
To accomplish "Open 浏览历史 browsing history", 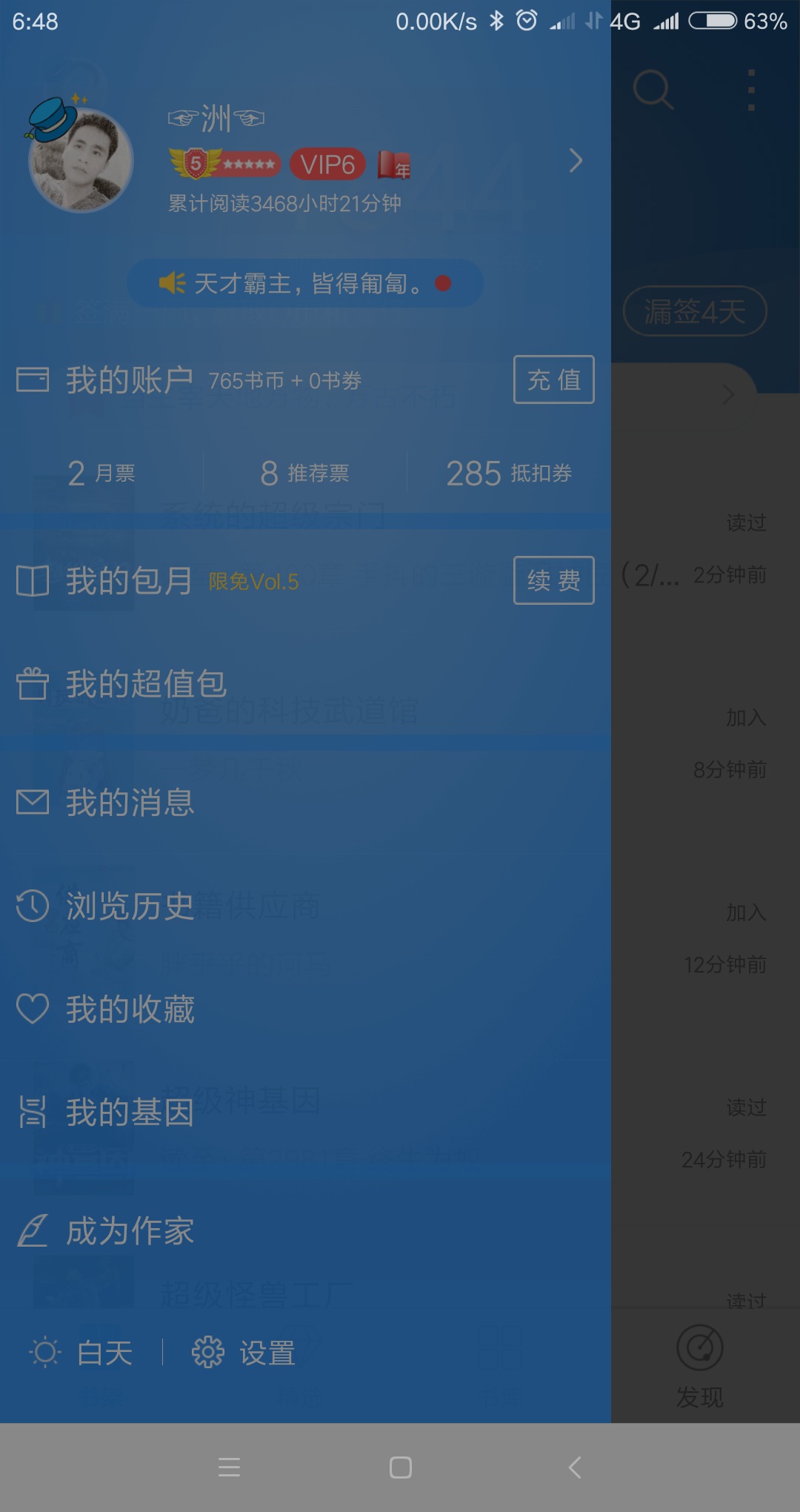I will [x=305, y=906].
